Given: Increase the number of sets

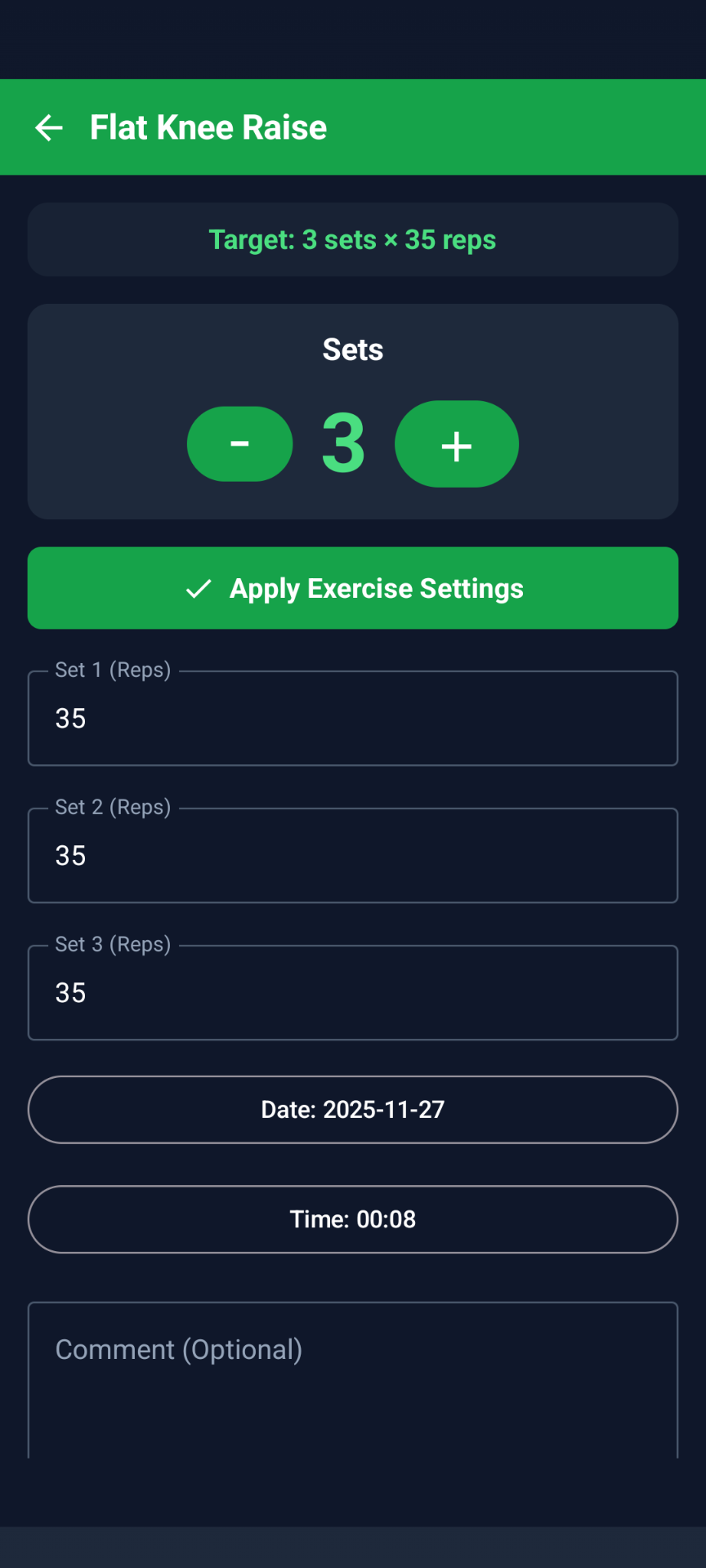Looking at the screenshot, I should tap(456, 444).
